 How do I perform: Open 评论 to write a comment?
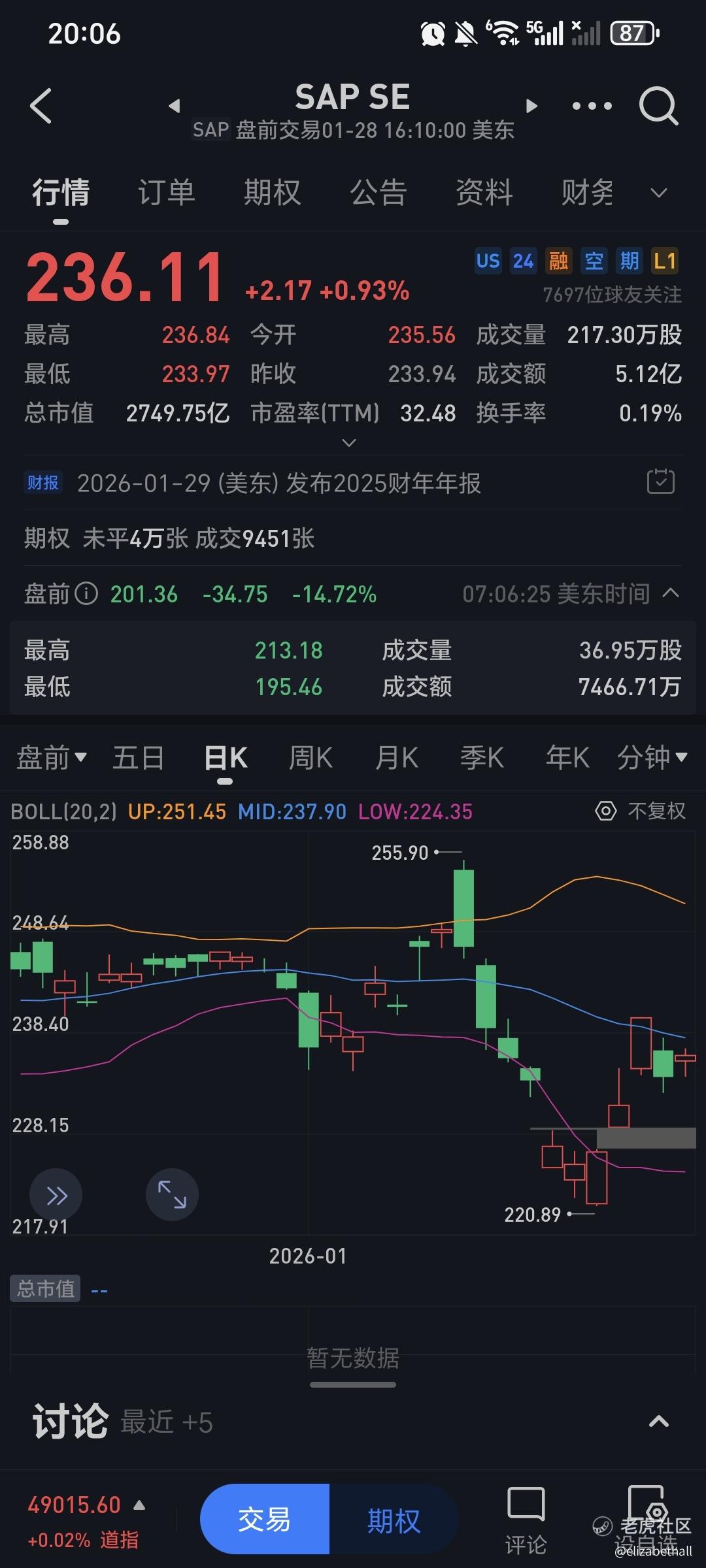(526, 1520)
